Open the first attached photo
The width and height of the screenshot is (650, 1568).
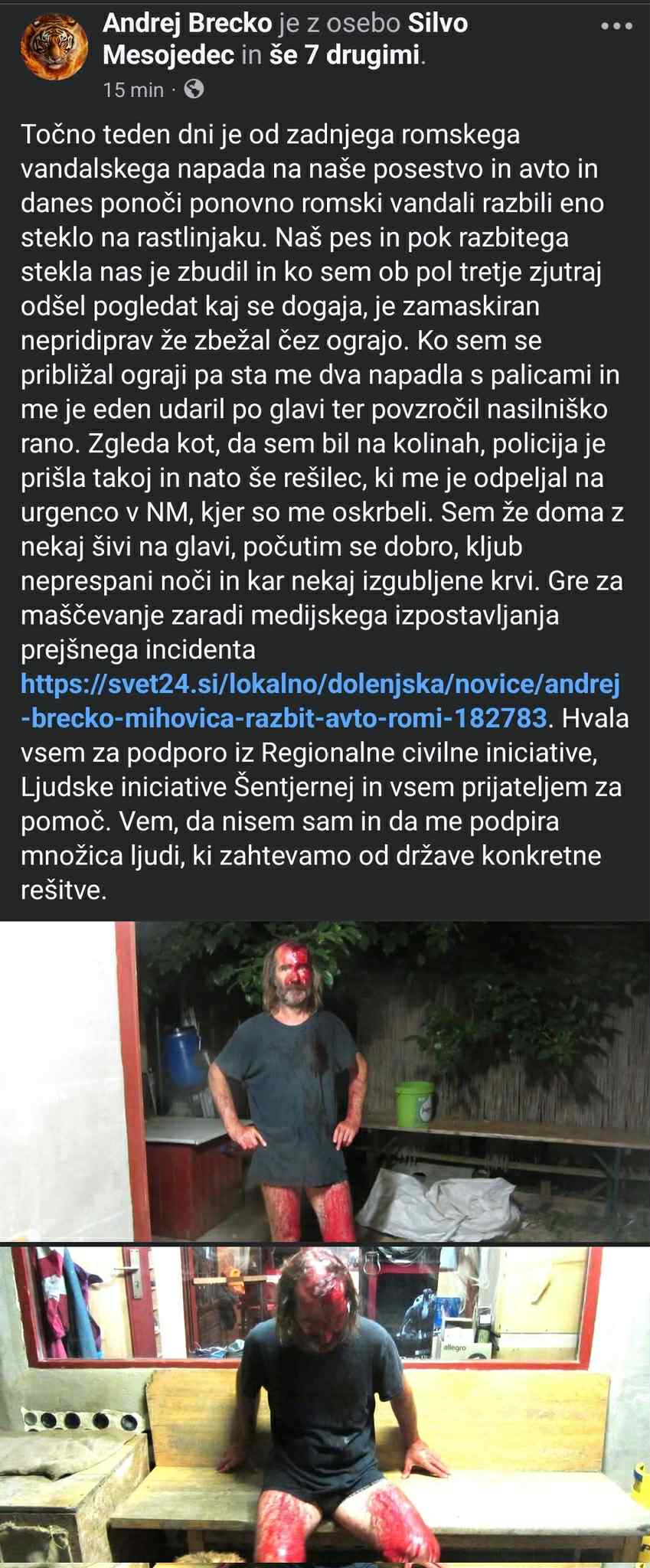tap(325, 1081)
